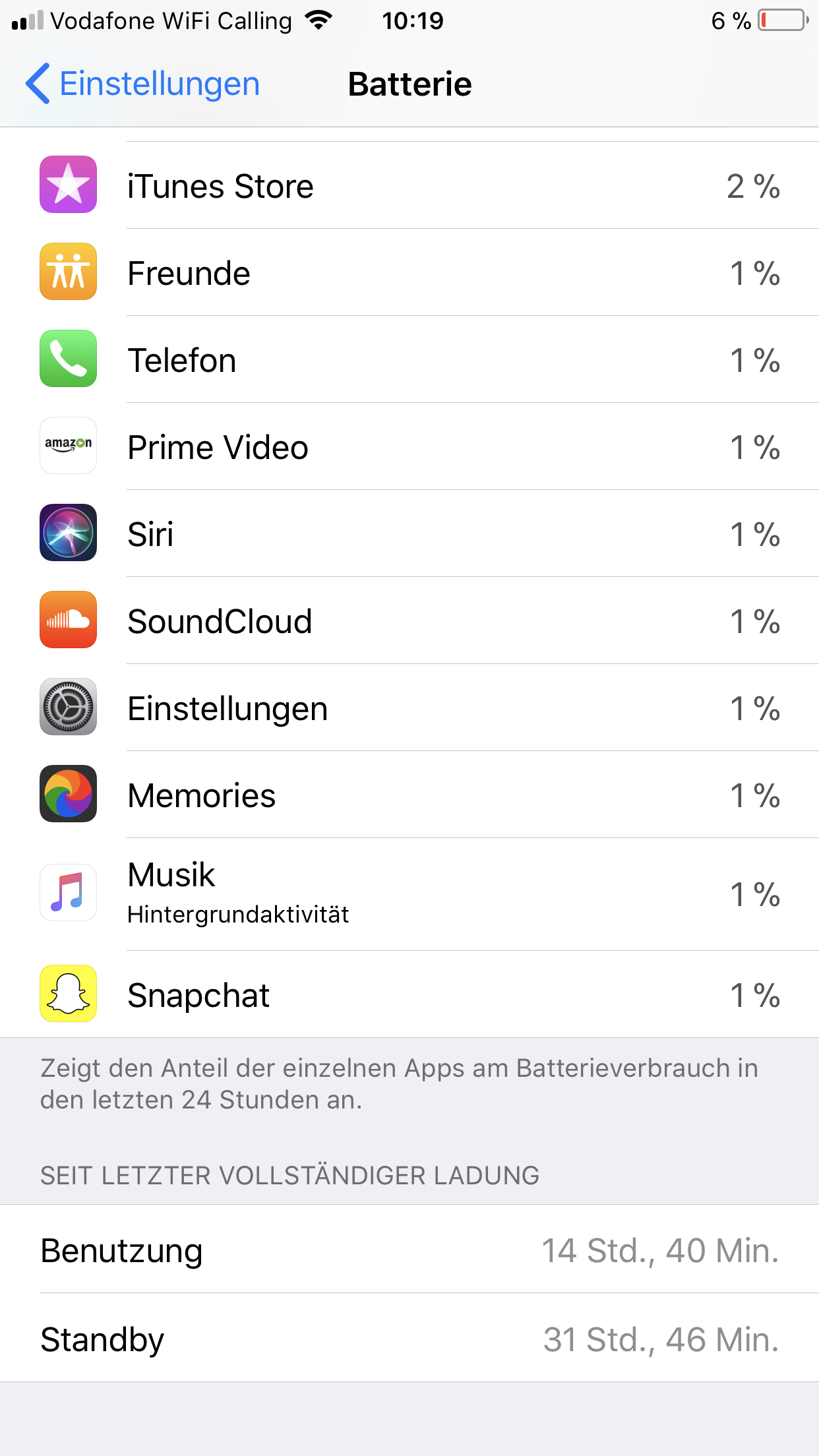Tap the Siri usage row
819x1456 pixels.
click(409, 533)
